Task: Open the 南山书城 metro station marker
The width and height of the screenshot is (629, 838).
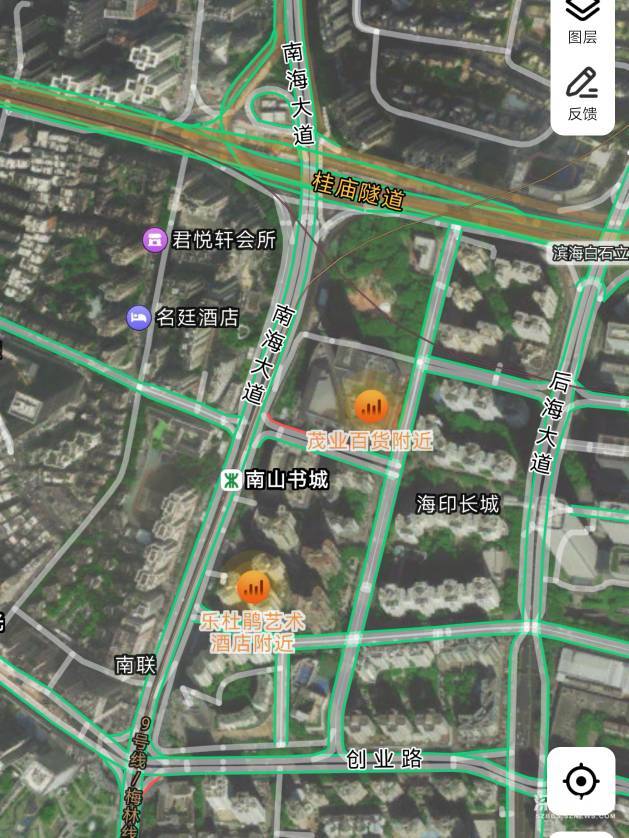Action: point(231,481)
